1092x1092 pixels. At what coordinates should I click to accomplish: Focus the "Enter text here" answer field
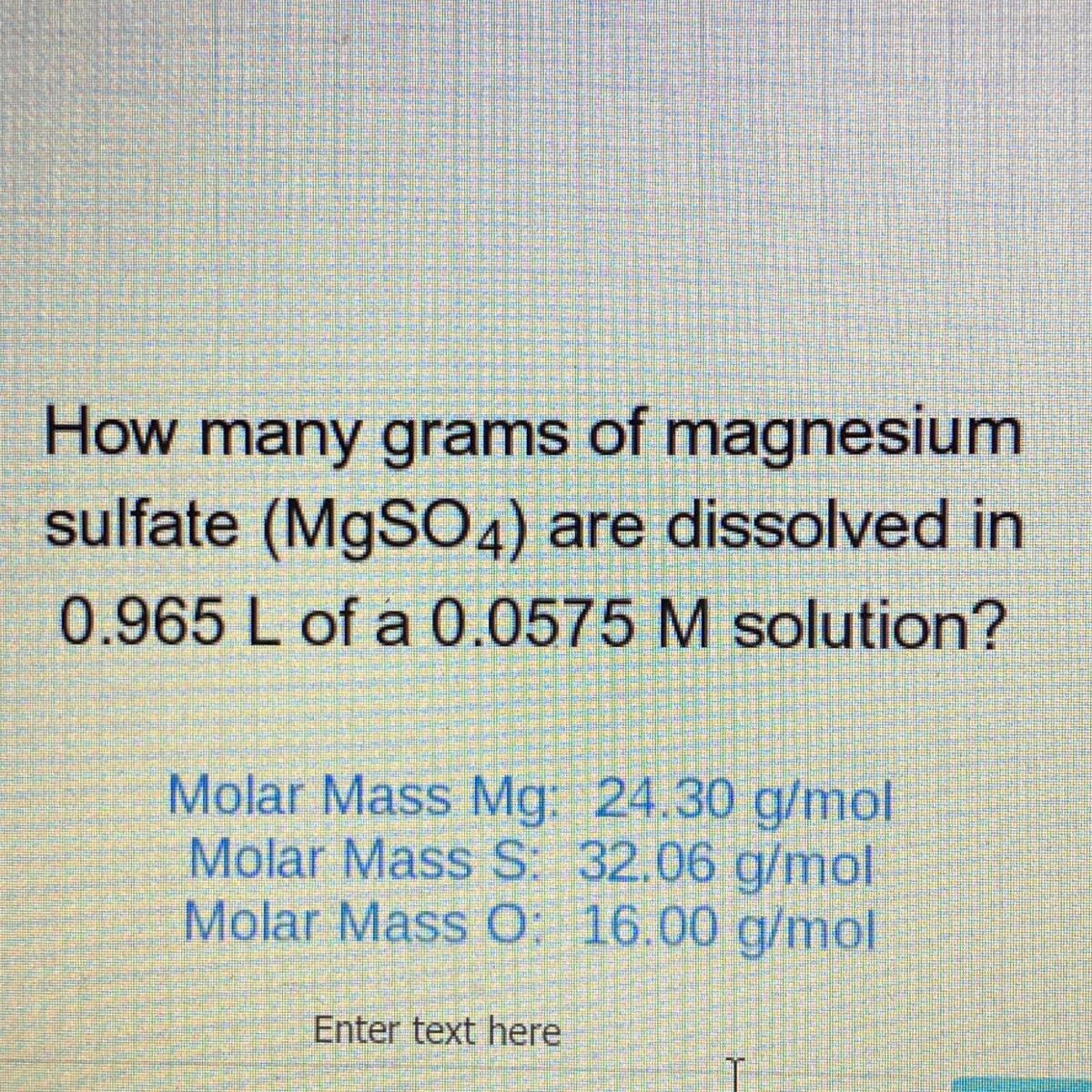(438, 1032)
